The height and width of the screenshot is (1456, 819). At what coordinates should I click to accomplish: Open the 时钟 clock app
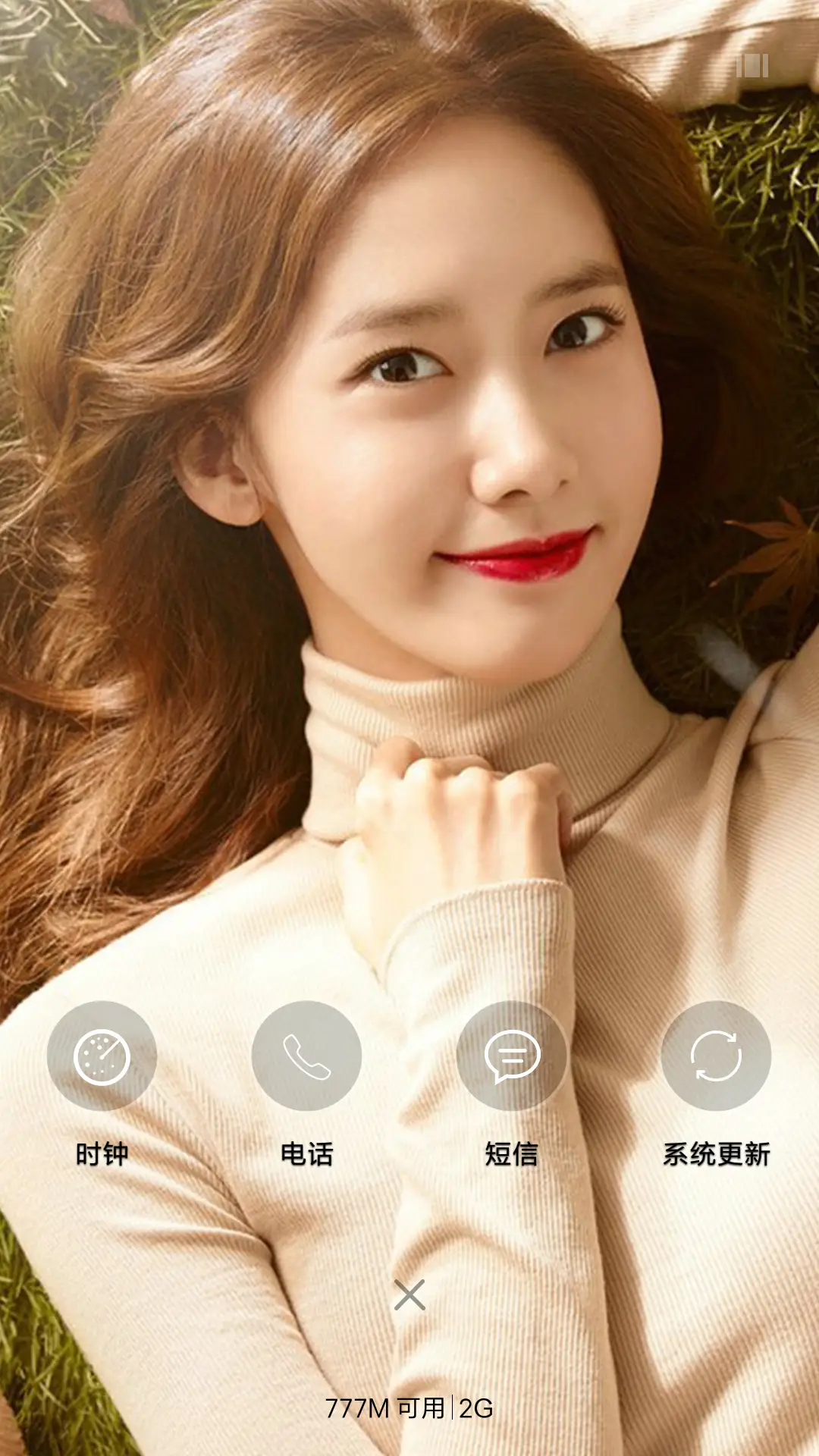[102, 1056]
